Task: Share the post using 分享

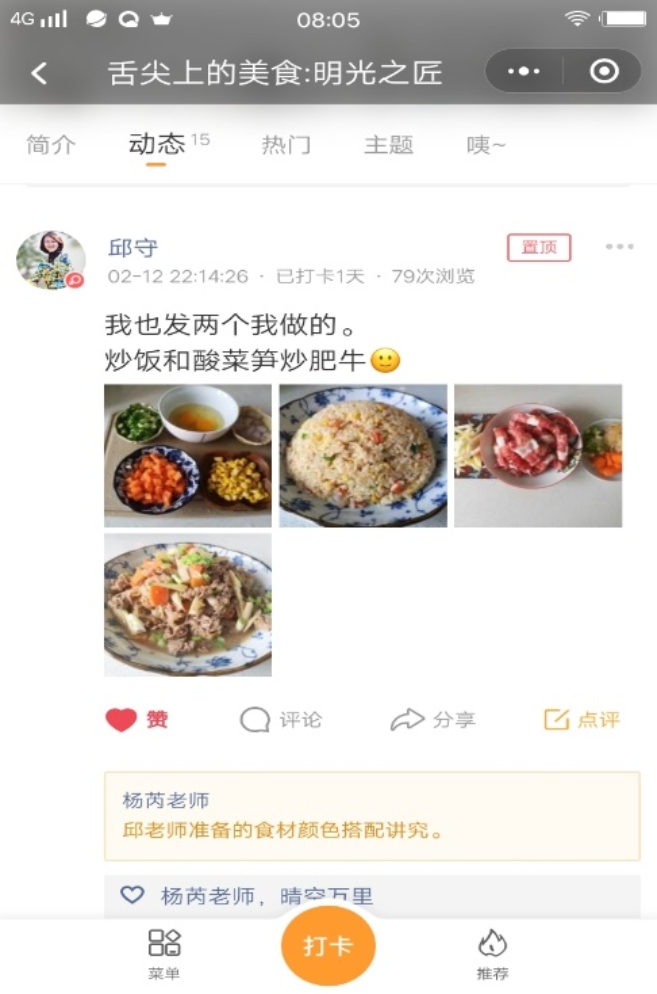Action: point(433,720)
